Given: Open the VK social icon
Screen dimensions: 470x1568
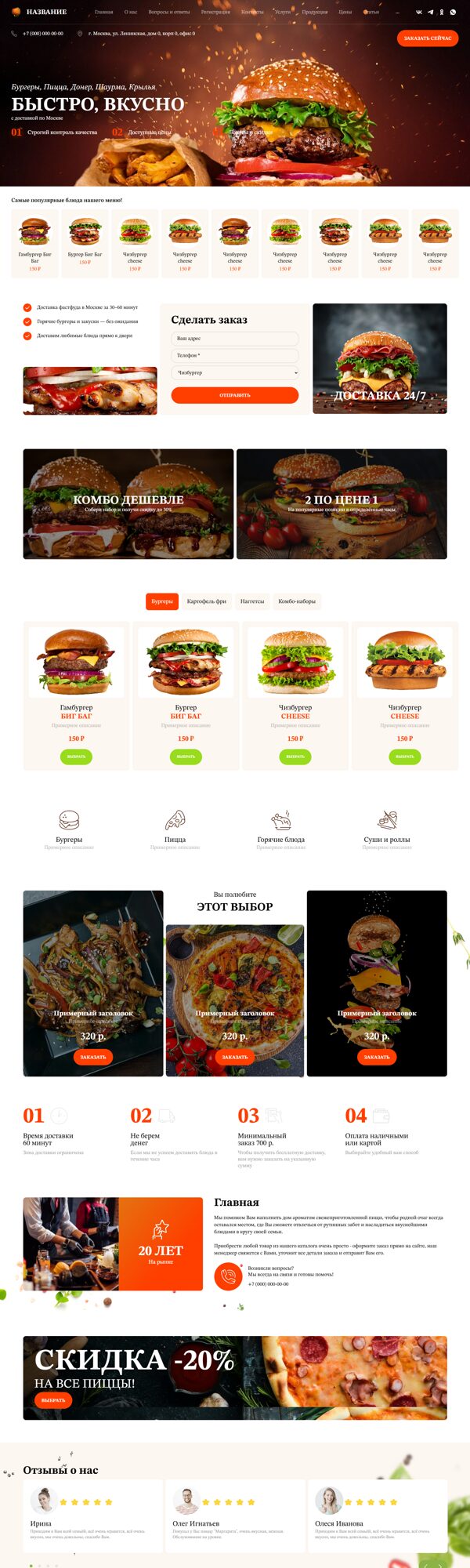Looking at the screenshot, I should (x=418, y=13).
